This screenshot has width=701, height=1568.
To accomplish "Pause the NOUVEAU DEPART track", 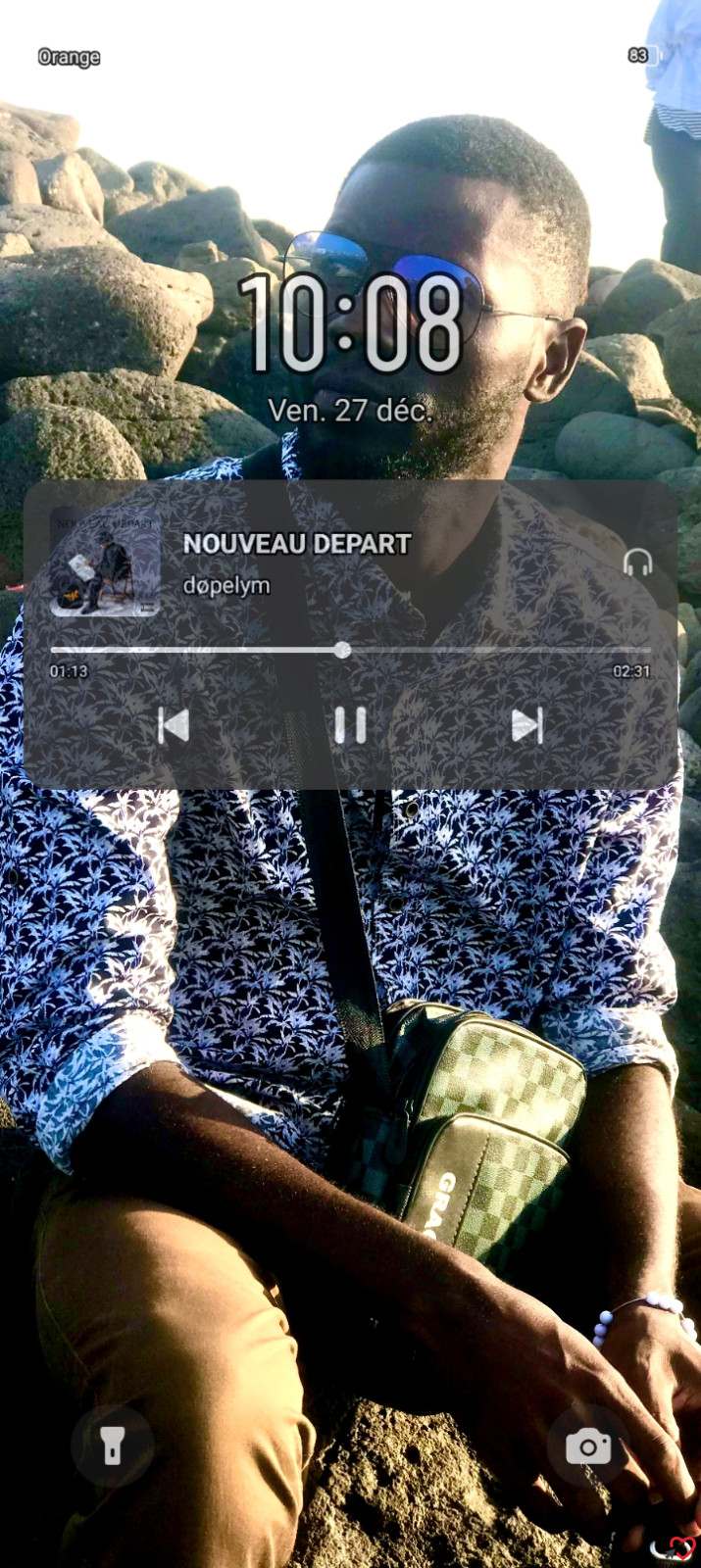I will [350, 726].
